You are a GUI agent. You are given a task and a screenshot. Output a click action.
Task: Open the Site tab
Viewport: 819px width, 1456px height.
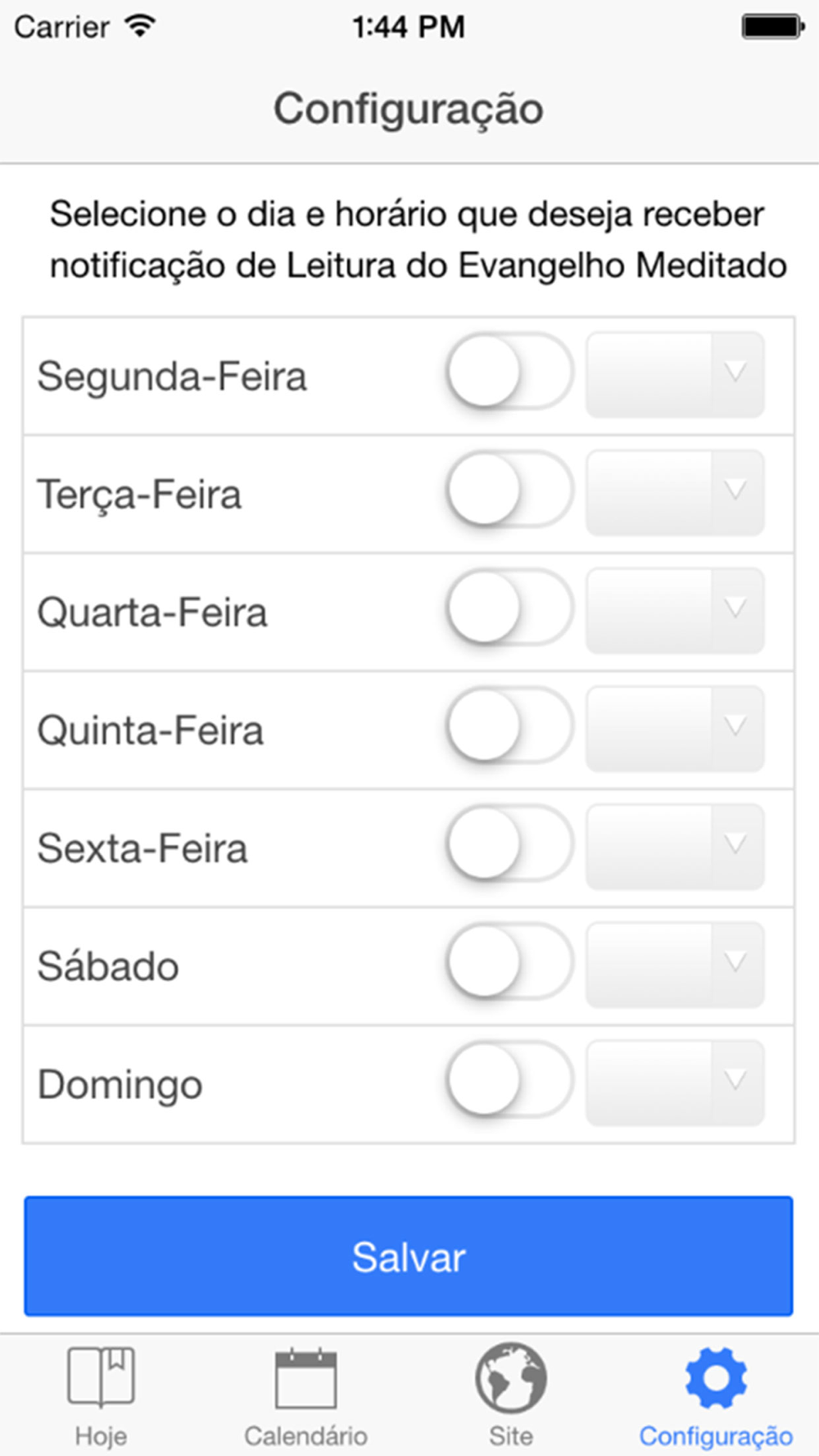(x=511, y=1396)
